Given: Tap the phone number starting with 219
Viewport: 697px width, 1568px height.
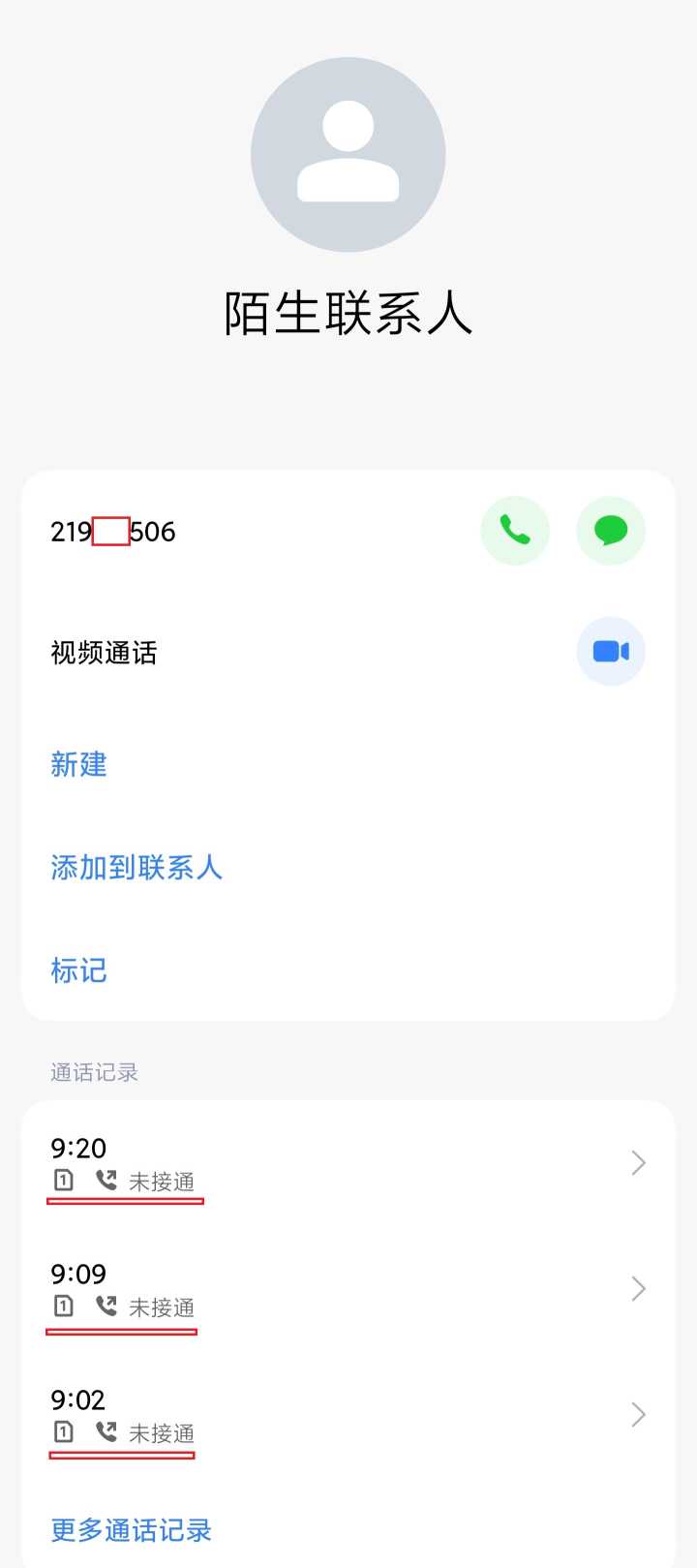Looking at the screenshot, I should click(113, 531).
